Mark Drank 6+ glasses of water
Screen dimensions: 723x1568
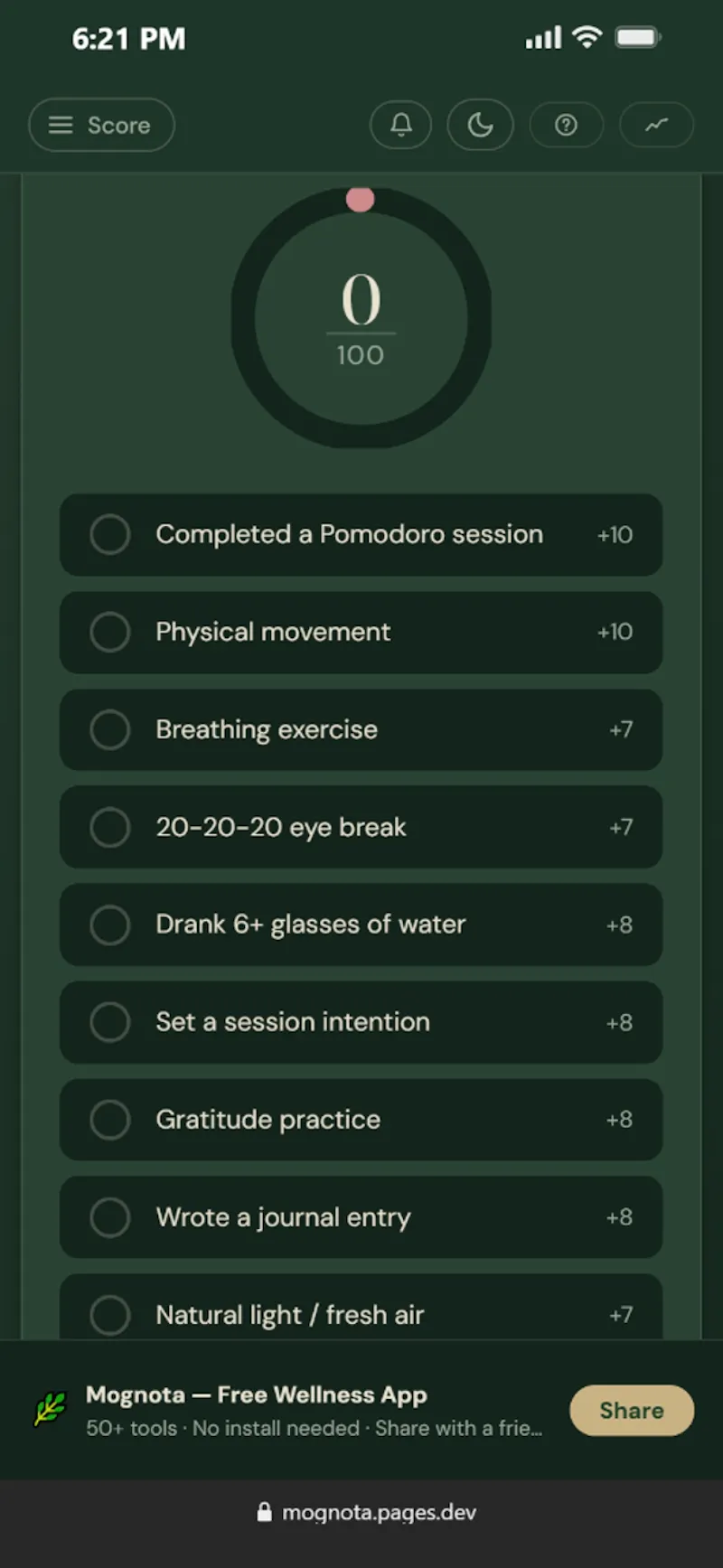[x=361, y=925]
